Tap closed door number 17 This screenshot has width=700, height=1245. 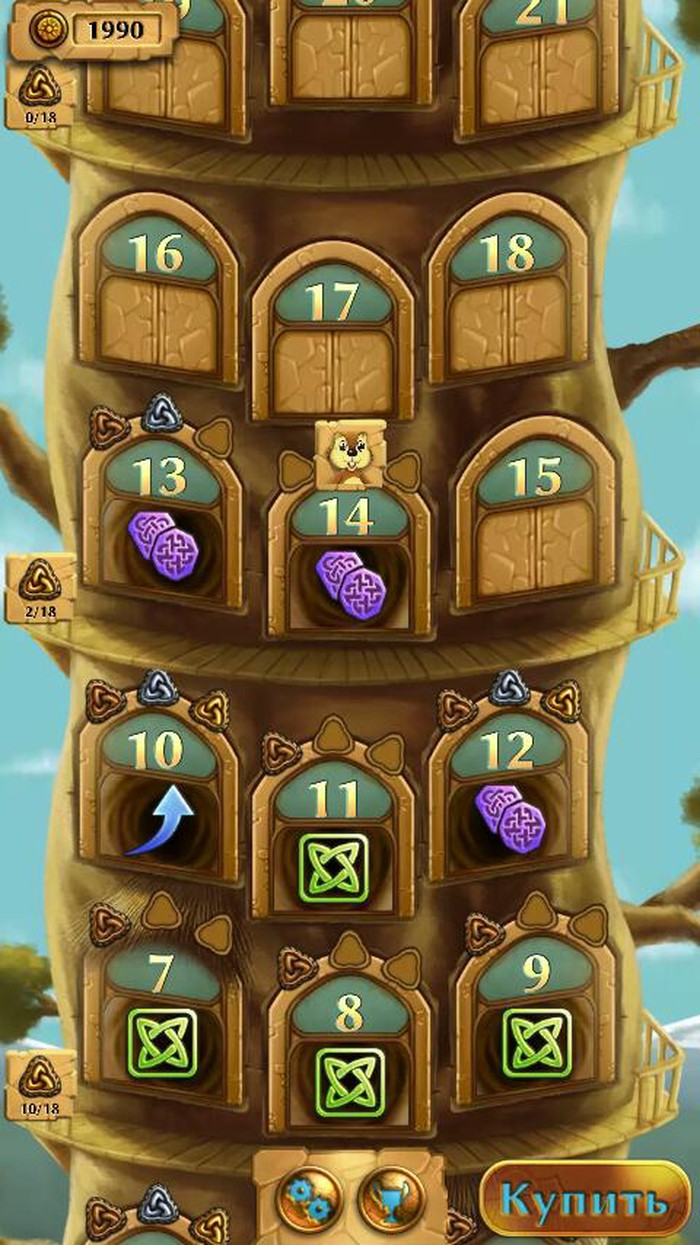point(332,347)
